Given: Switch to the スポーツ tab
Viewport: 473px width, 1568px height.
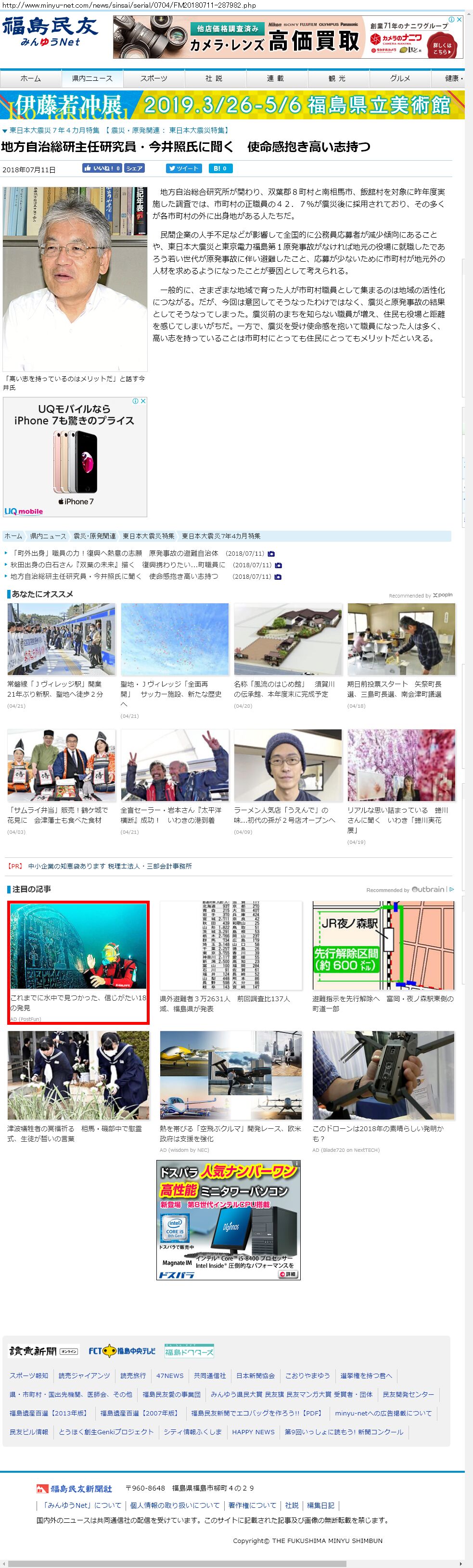Looking at the screenshot, I should [153, 78].
